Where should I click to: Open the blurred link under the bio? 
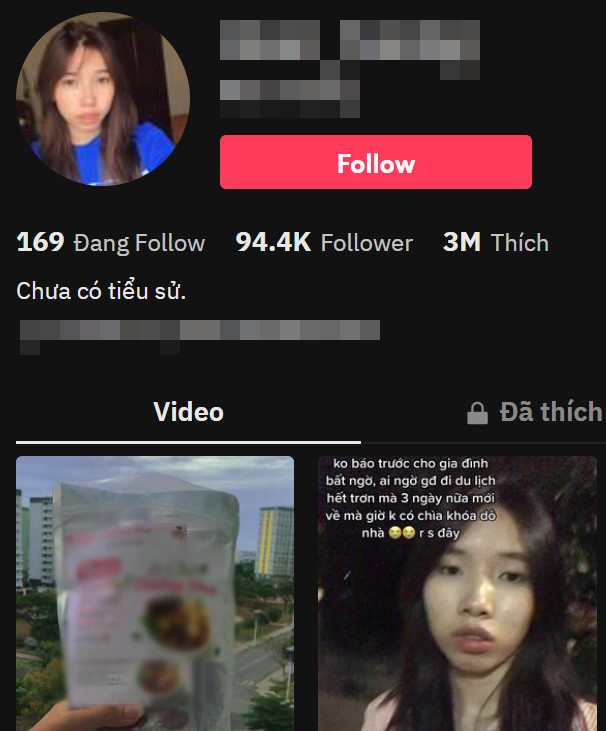(x=199, y=332)
